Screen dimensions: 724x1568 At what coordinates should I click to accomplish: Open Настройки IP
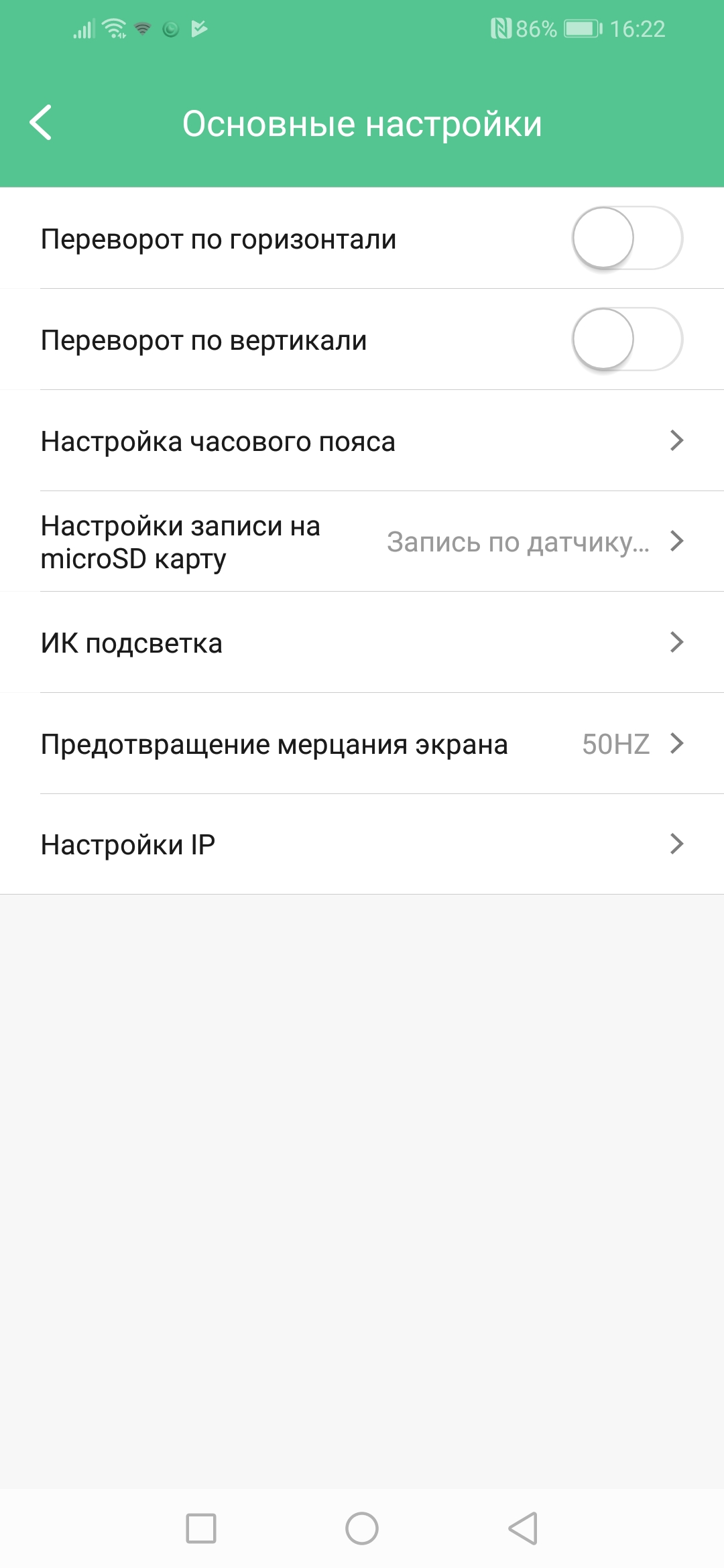(x=362, y=844)
